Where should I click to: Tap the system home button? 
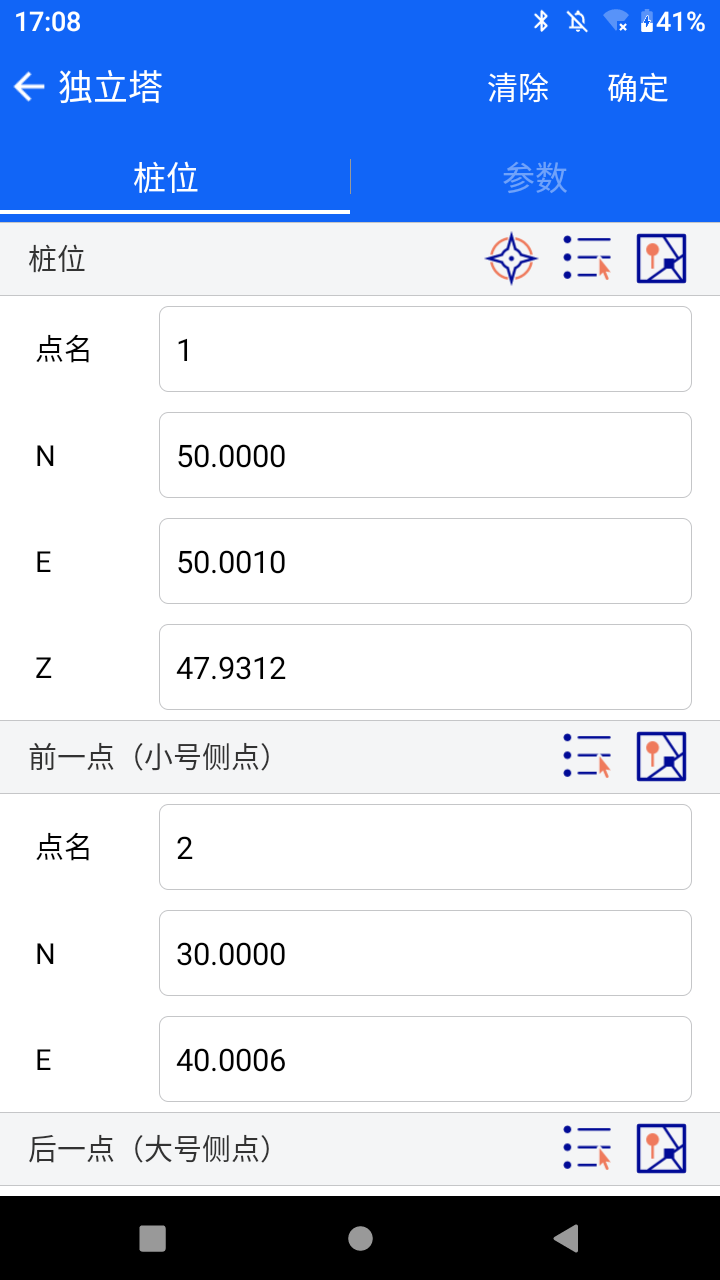click(x=360, y=1239)
